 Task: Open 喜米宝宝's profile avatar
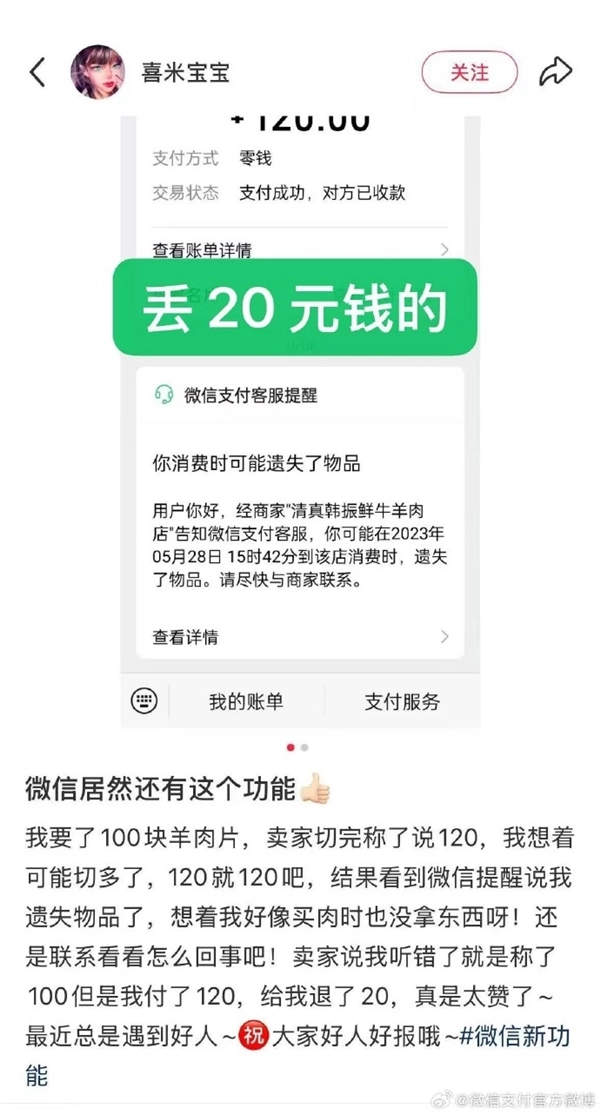[99, 73]
